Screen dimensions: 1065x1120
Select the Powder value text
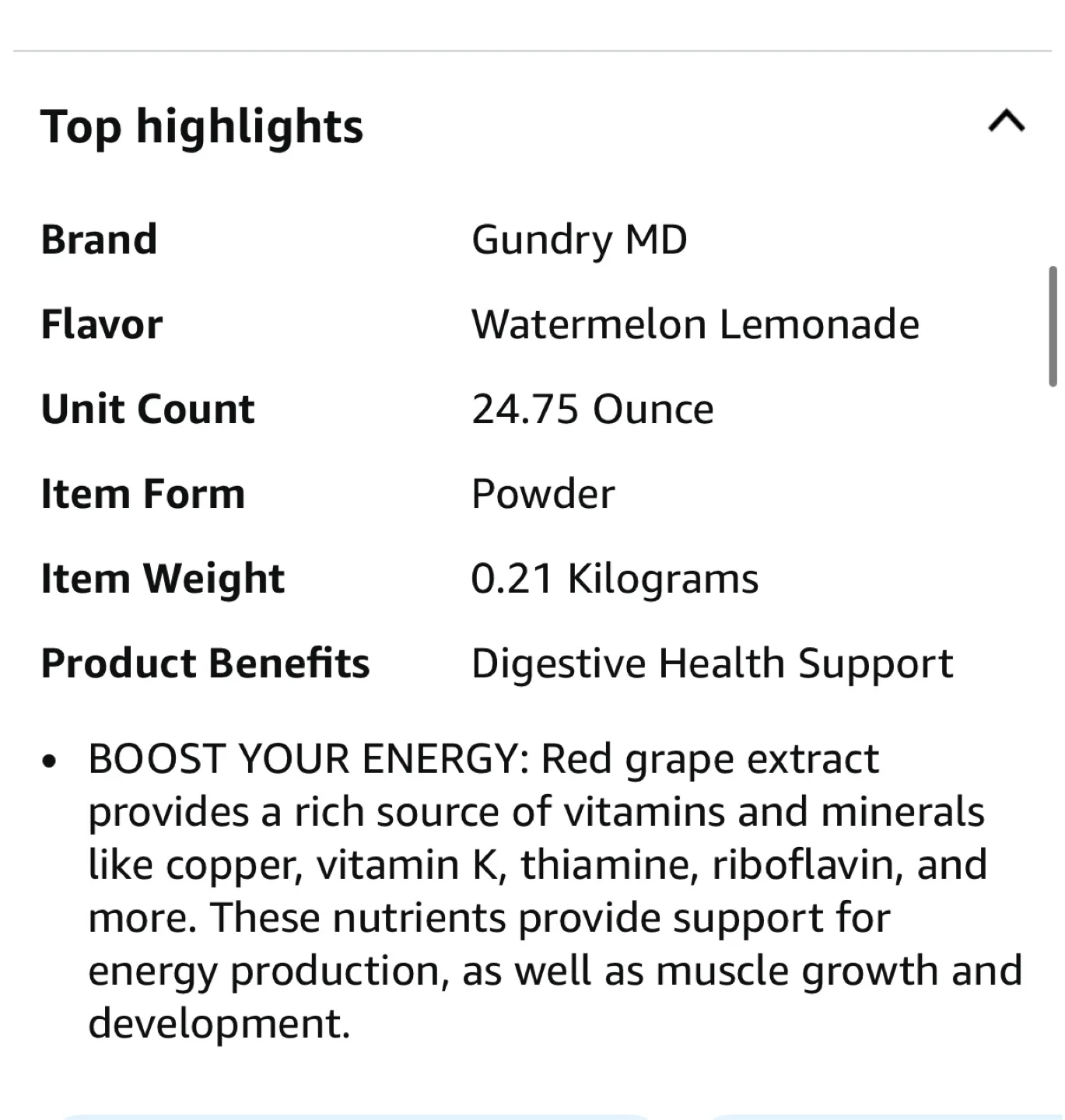[x=543, y=494]
